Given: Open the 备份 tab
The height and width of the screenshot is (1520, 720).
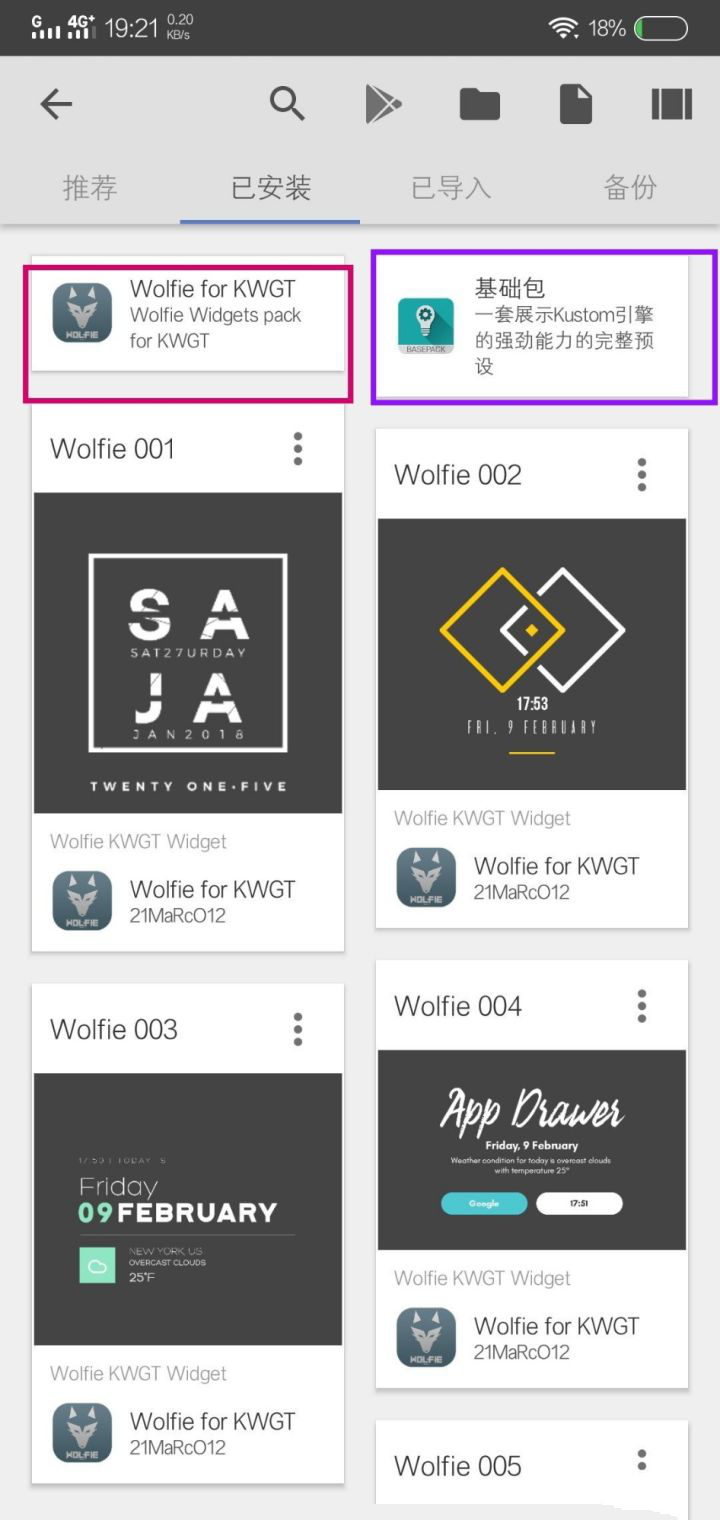Looking at the screenshot, I should [630, 188].
